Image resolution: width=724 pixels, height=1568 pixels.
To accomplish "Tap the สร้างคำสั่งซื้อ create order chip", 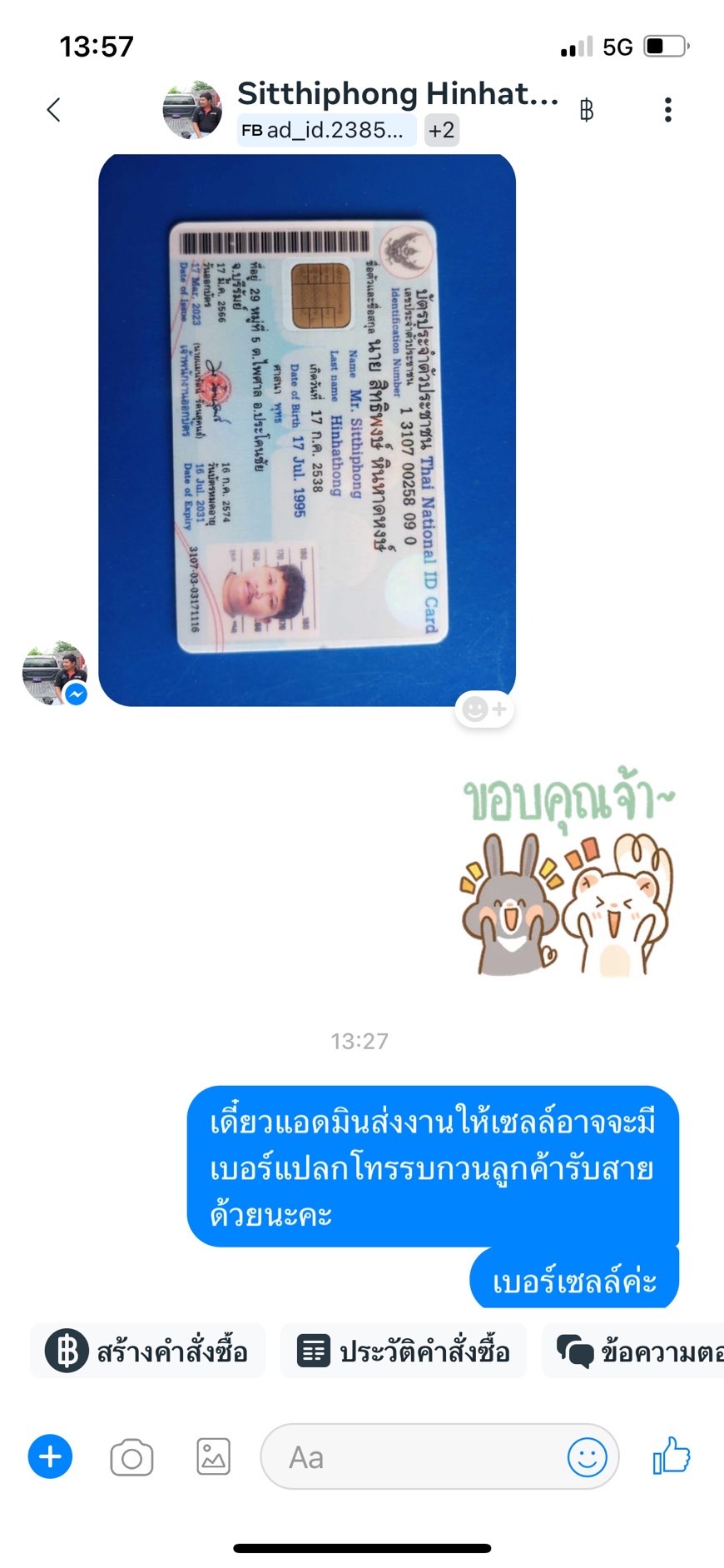I will [148, 1350].
